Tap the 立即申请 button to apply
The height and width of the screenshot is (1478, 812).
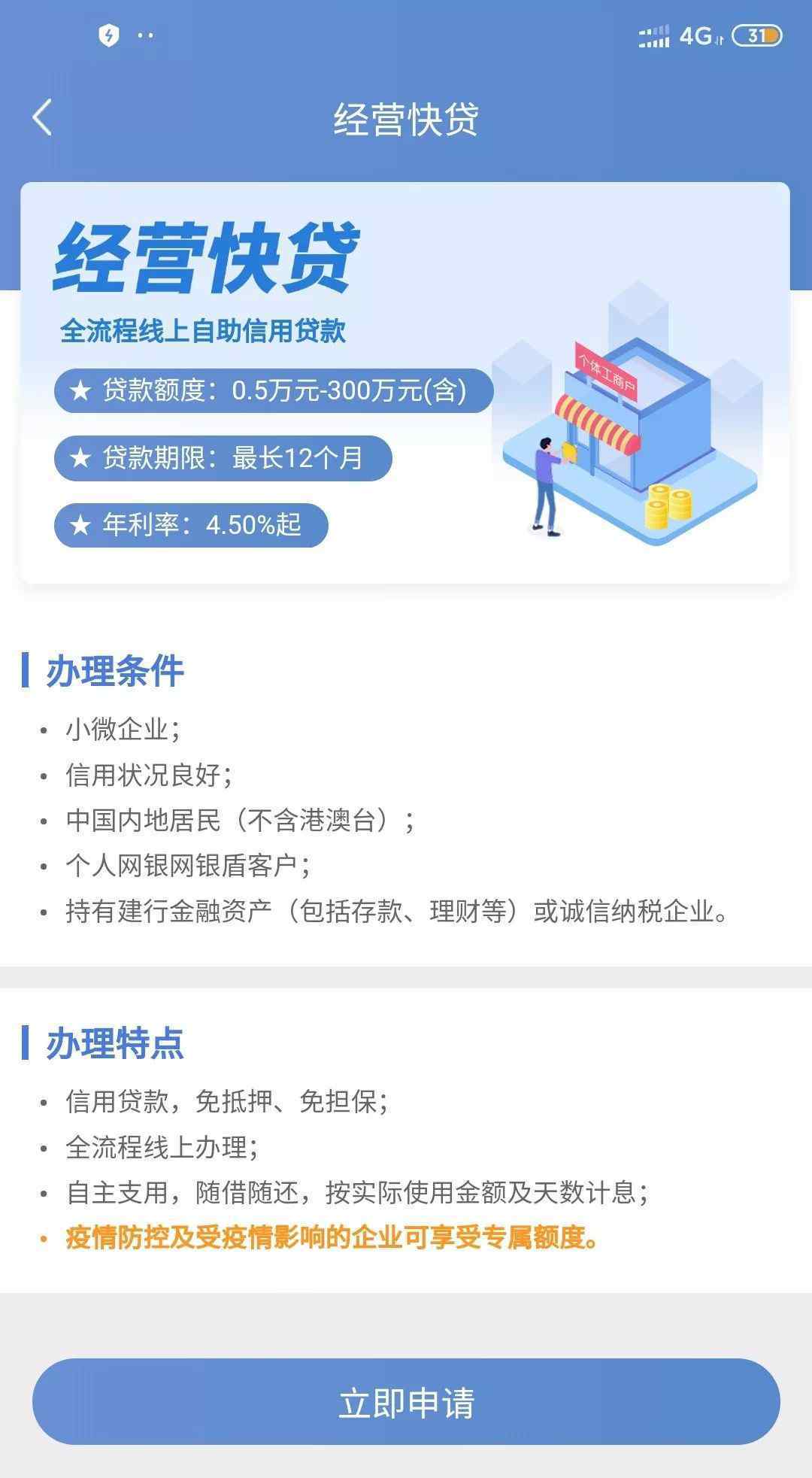[406, 1401]
